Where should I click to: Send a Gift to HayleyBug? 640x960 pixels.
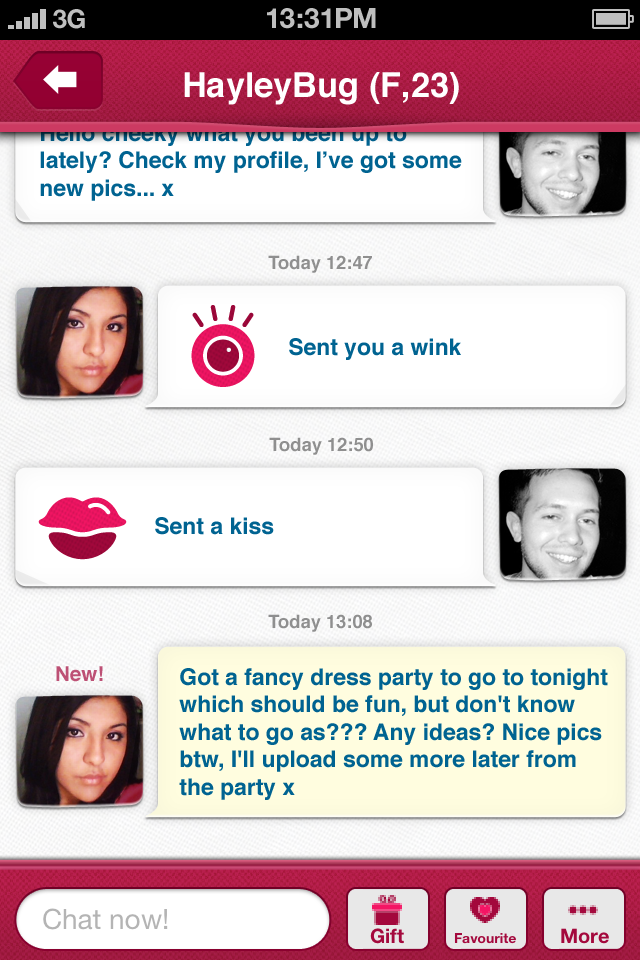387,919
